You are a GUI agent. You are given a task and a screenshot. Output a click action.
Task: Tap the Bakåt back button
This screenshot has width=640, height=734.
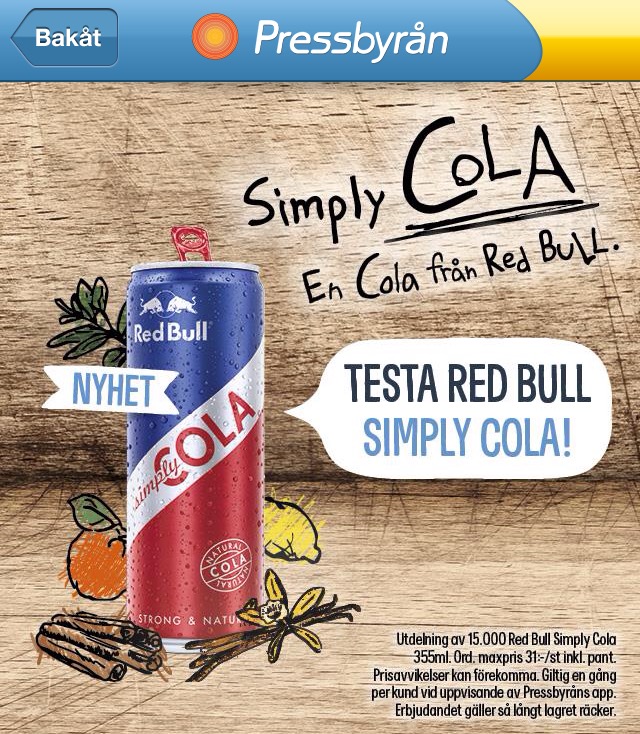tap(65, 38)
